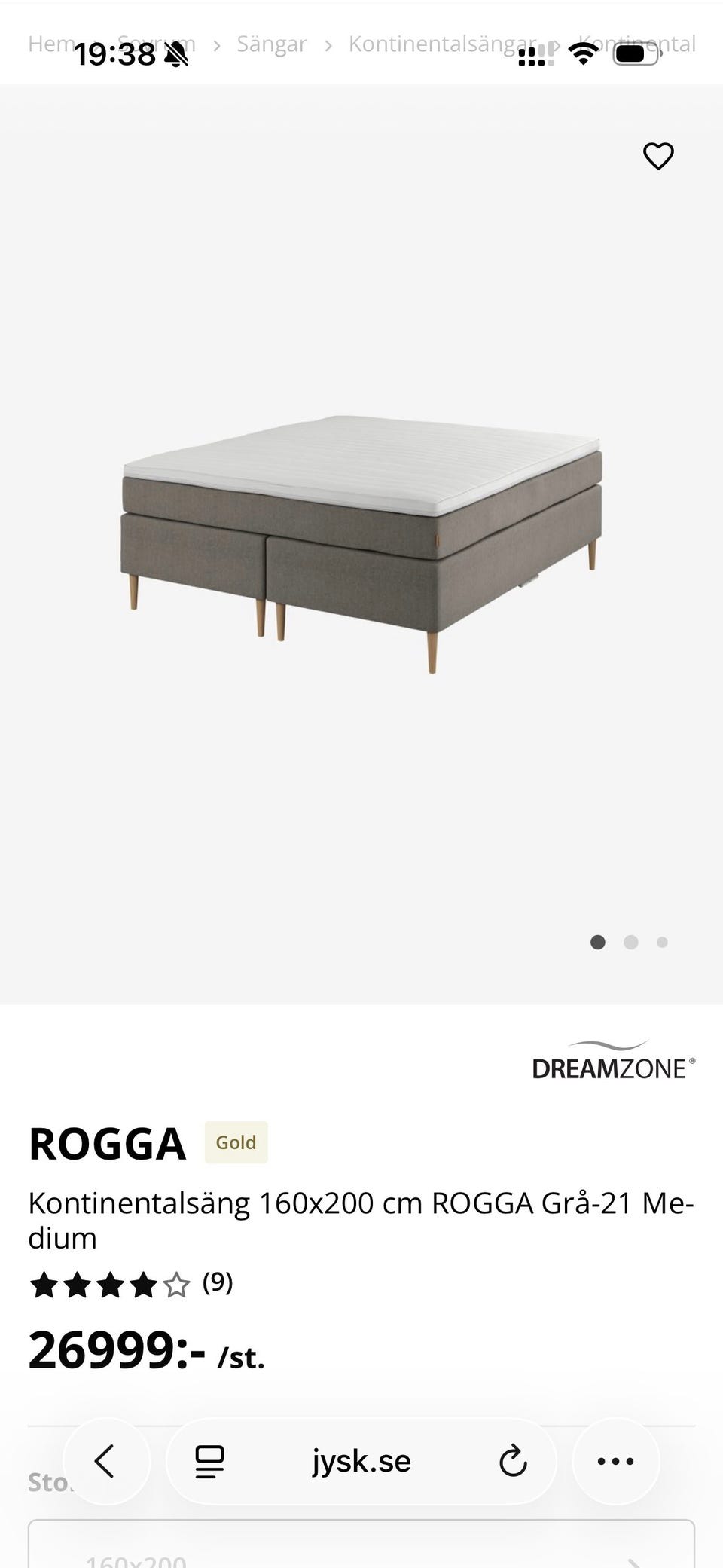Open the Sängar breadcrumb link
This screenshot has width=723, height=1568.
coord(272,44)
